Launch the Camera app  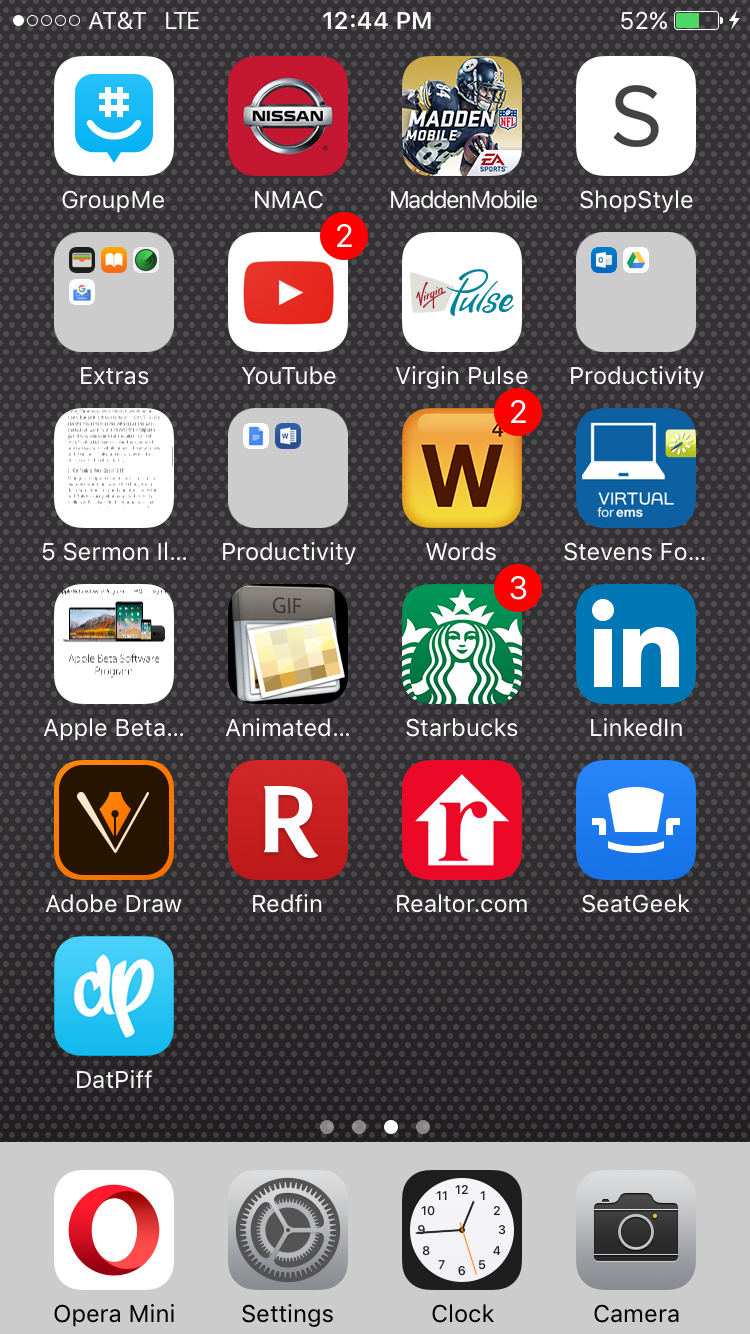point(636,1230)
